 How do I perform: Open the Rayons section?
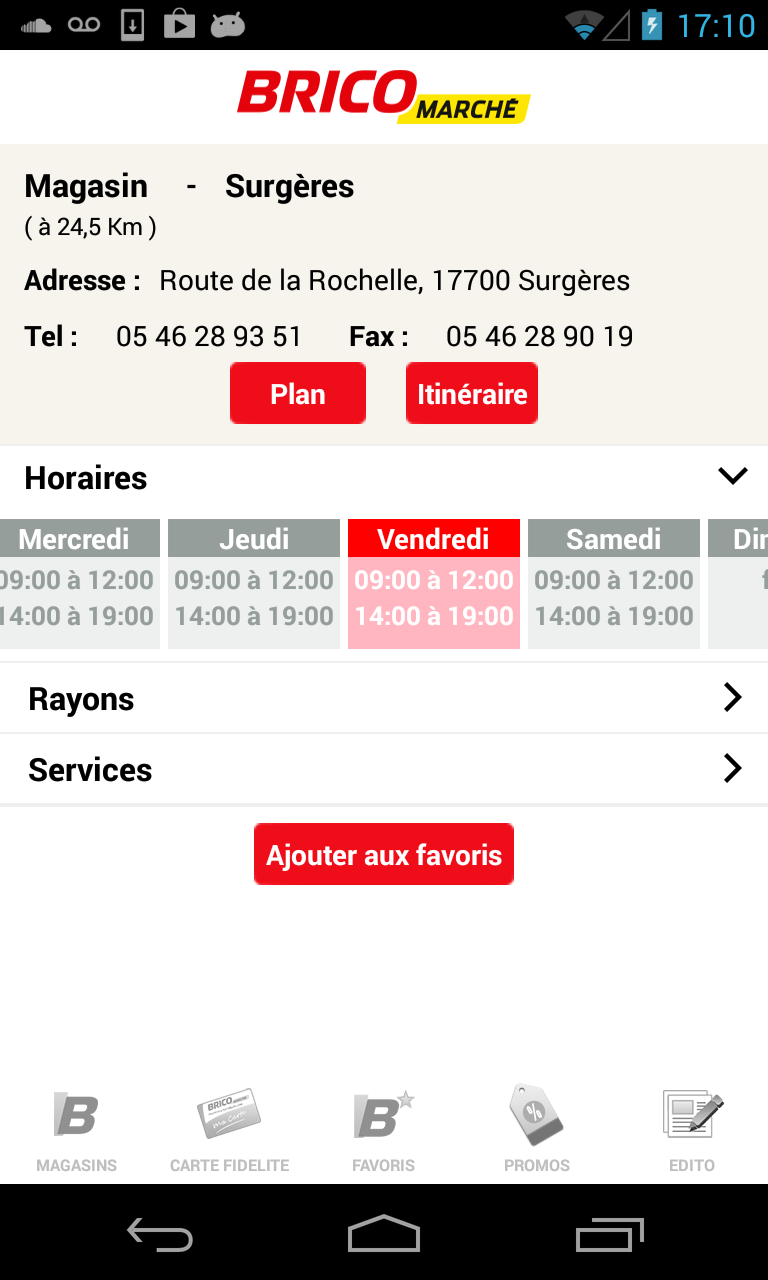click(384, 698)
